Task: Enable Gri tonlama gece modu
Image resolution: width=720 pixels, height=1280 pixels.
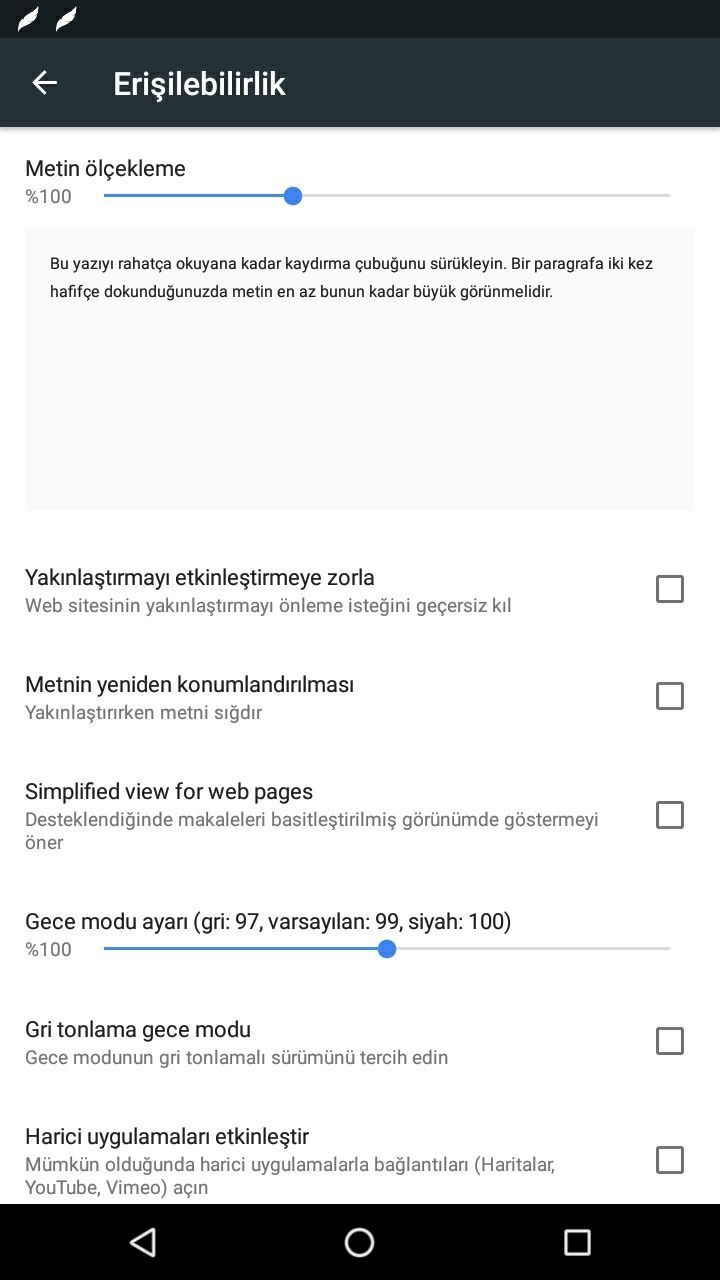Action: pos(669,1041)
